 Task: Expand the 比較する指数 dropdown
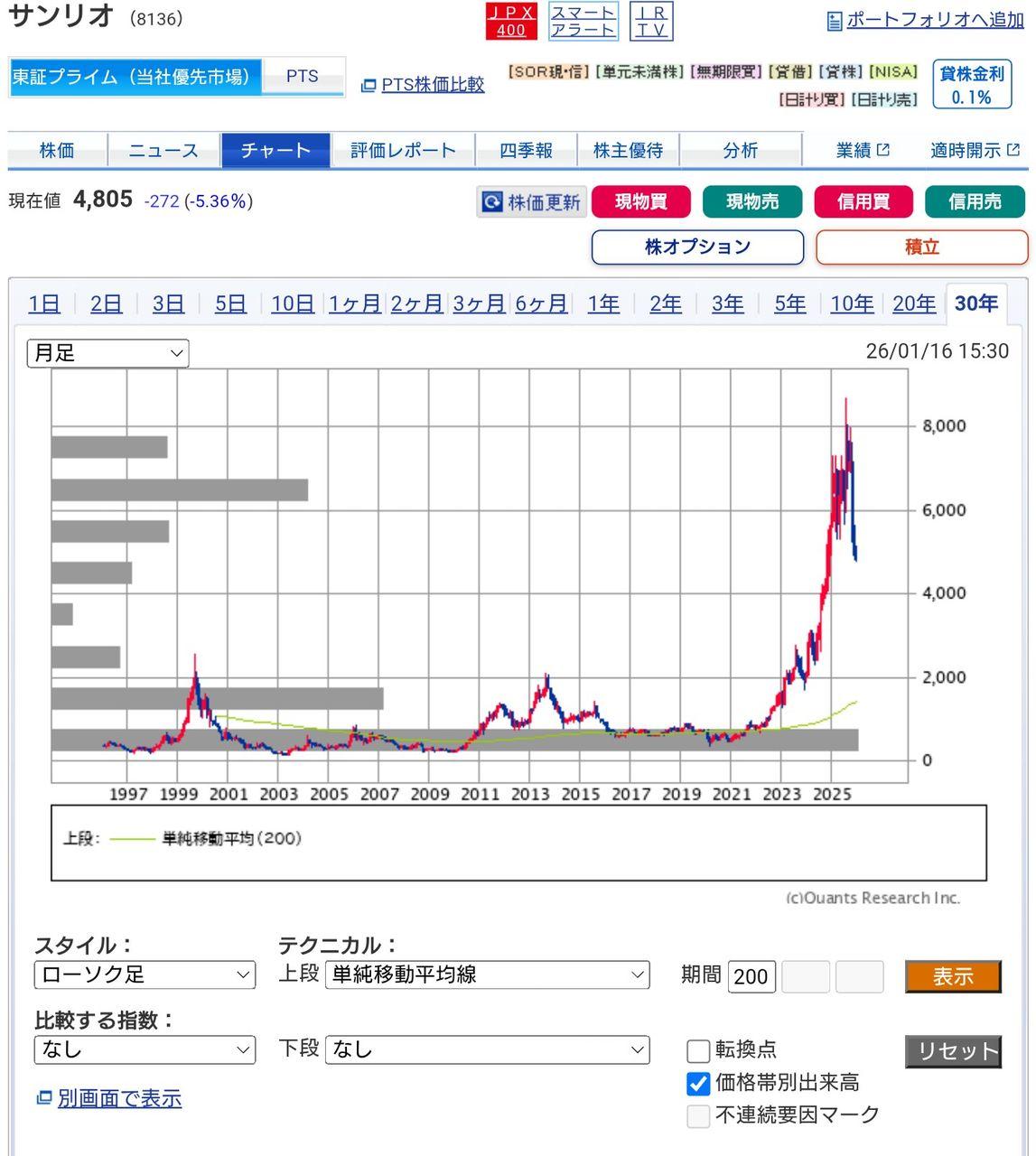pyautogui.click(x=144, y=1049)
